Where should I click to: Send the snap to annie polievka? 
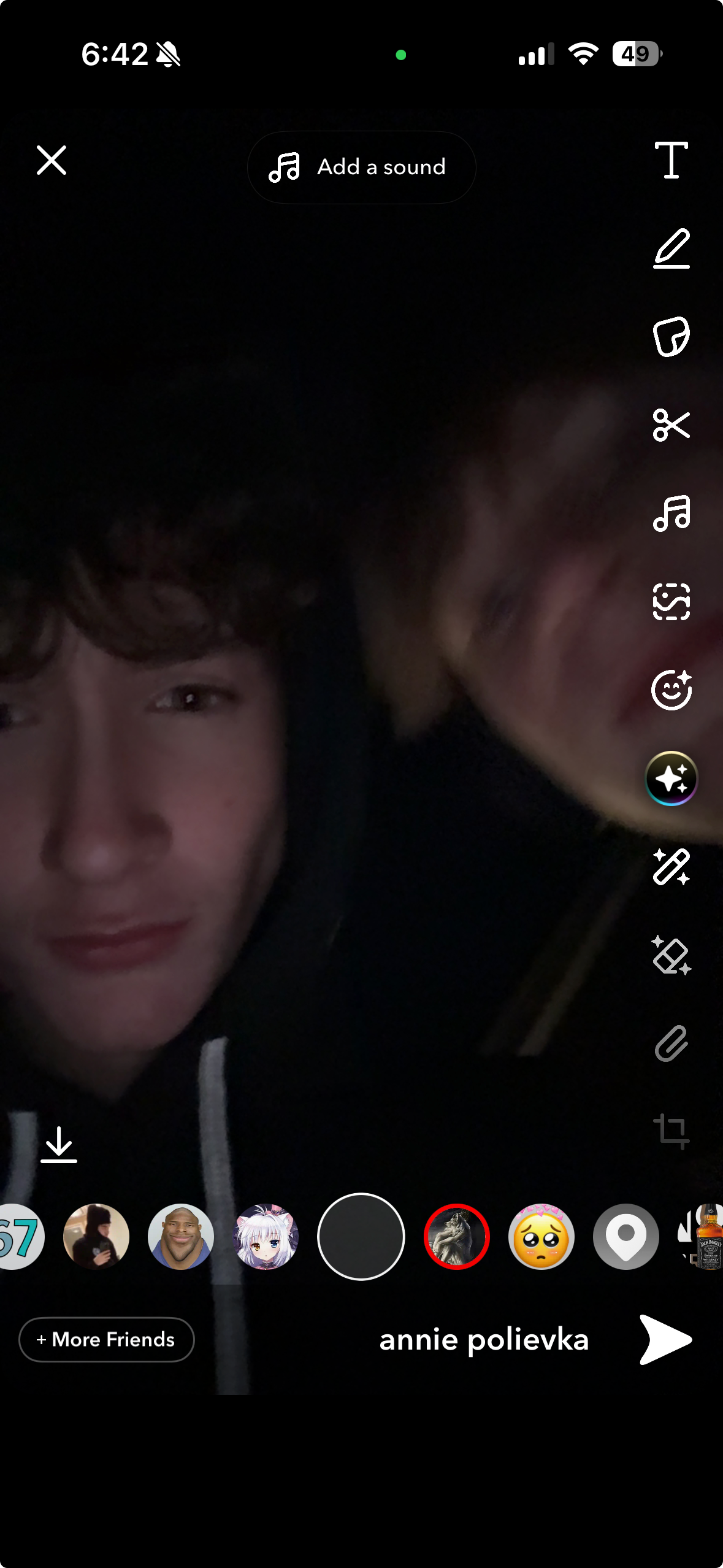(x=665, y=1339)
